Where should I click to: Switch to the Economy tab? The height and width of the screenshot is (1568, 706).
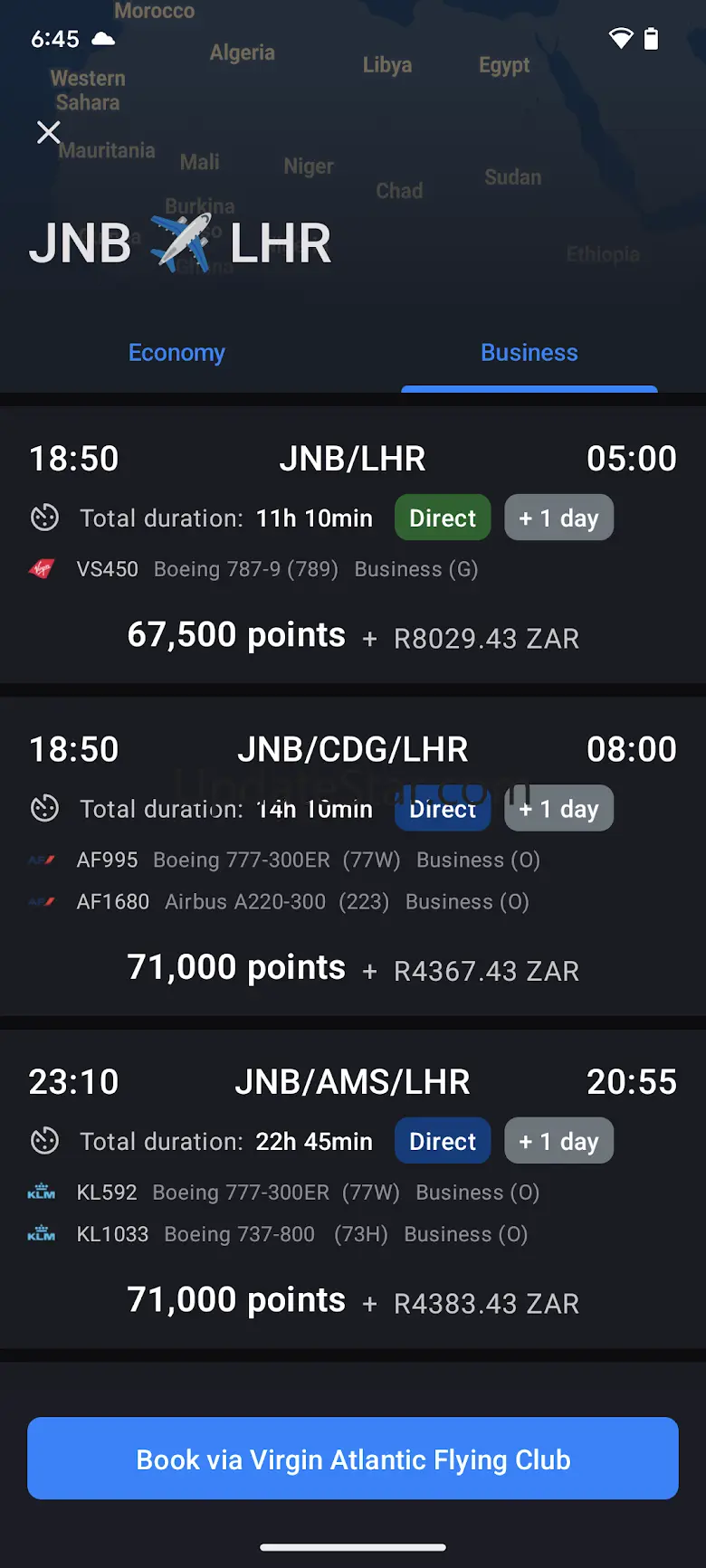176,353
